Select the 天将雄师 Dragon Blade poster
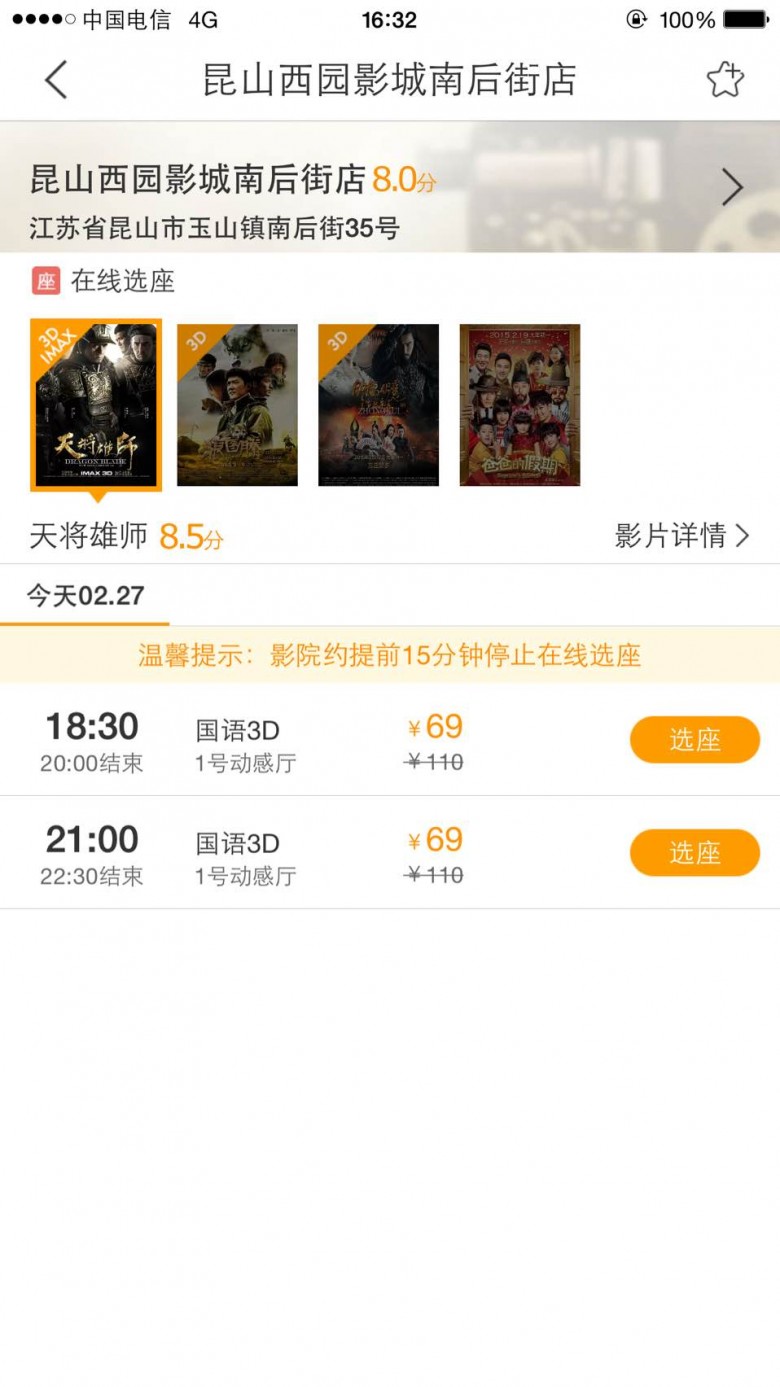780x1387 pixels. point(96,405)
